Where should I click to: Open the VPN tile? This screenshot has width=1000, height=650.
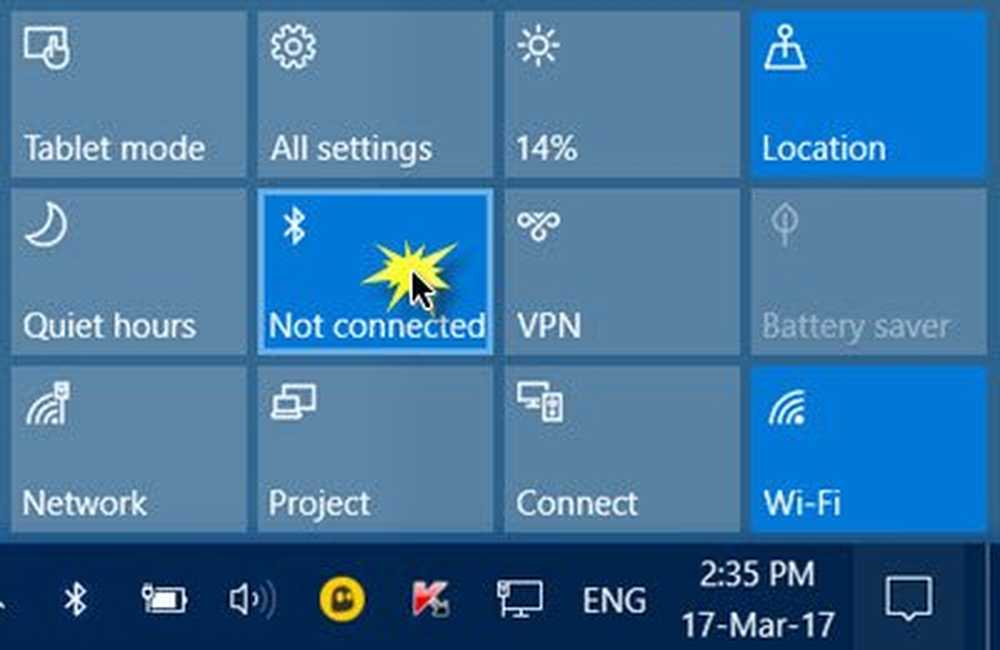tap(622, 272)
